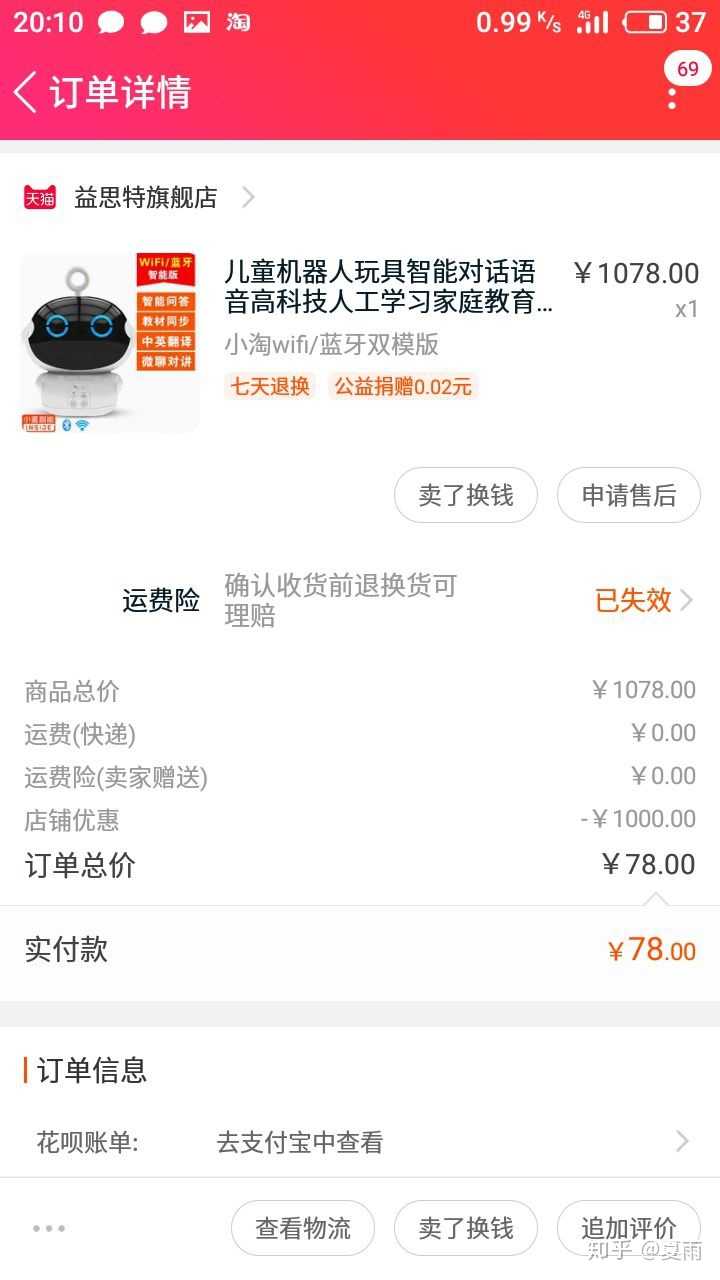720x1280 pixels.
Task: Tap 追加评价 to add a follow-up review
Action: (x=628, y=1228)
